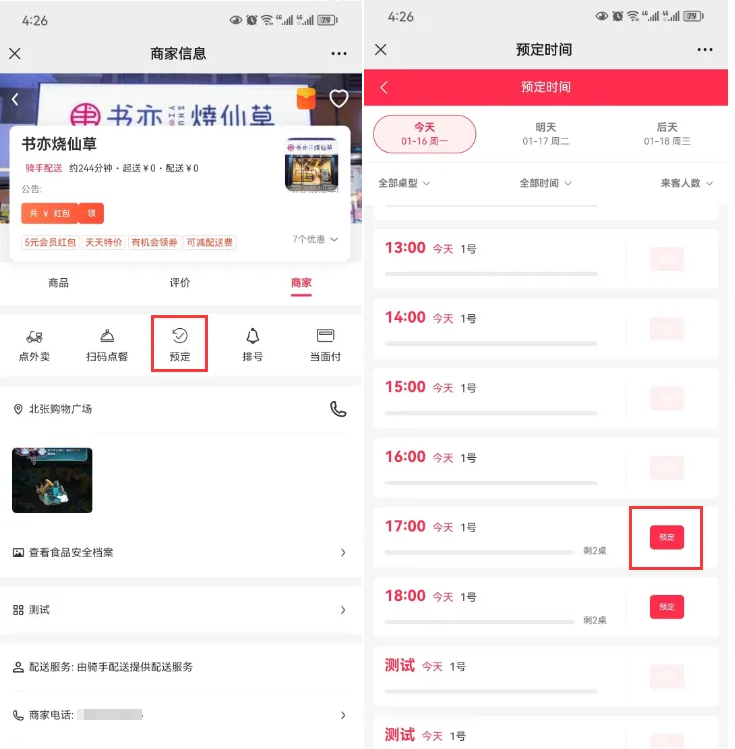The width and height of the screenshot is (735, 749).
Task: Close the 商家信息 page
Action: [15, 54]
